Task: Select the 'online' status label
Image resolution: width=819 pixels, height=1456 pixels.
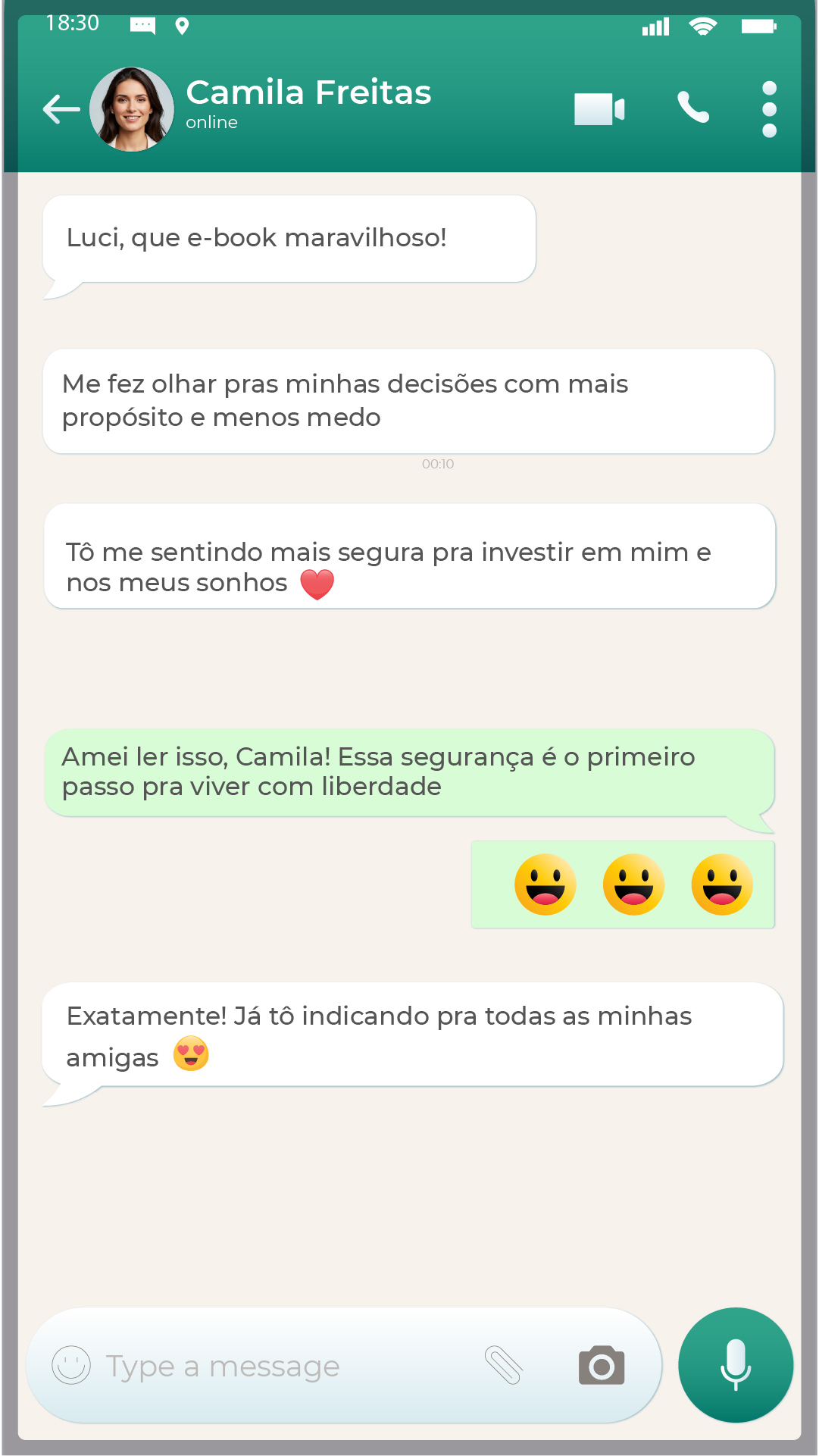Action: tap(211, 122)
